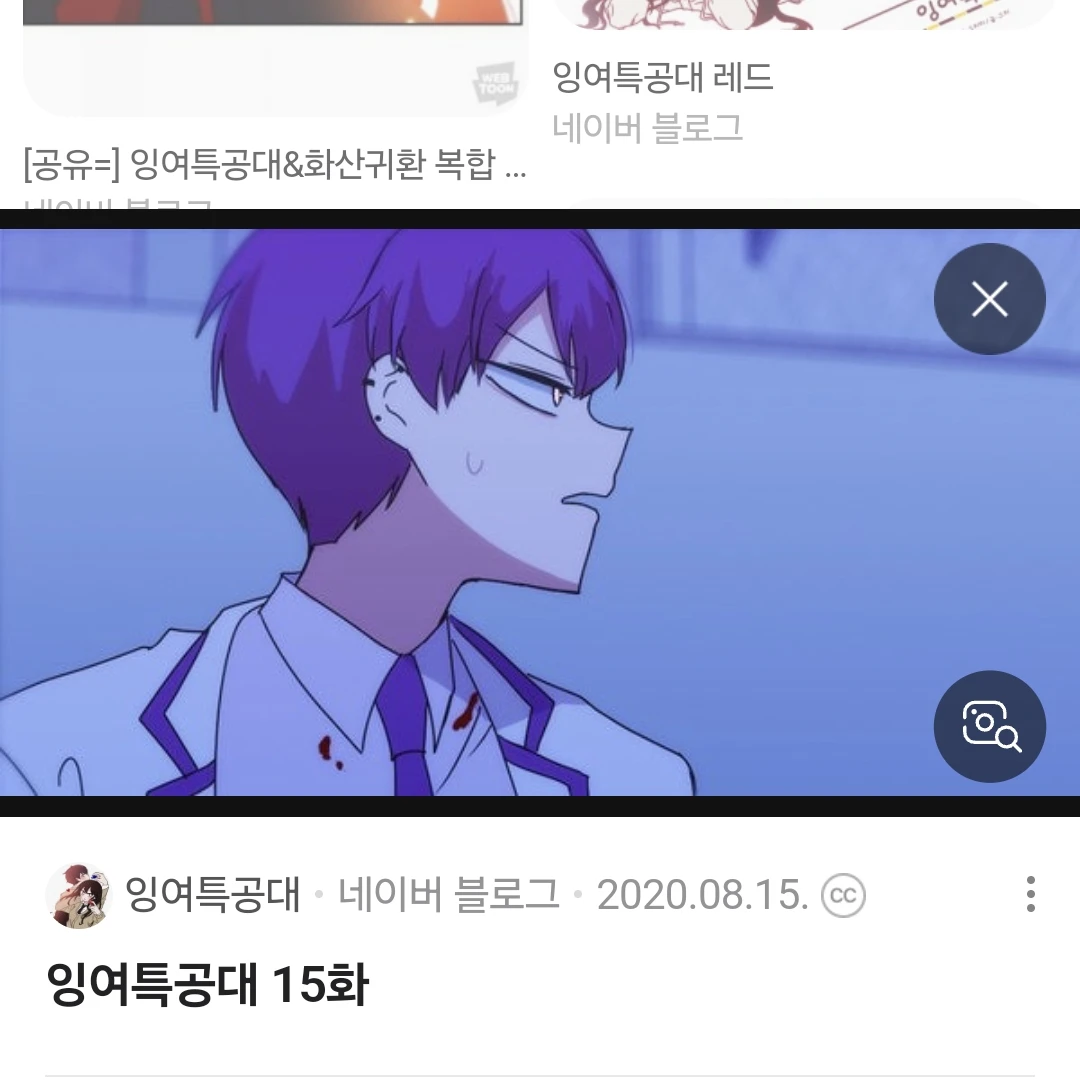Screen dimensions: 1080x1080
Task: View the 잉여특공대 blog profile avatar
Action: [x=78, y=895]
